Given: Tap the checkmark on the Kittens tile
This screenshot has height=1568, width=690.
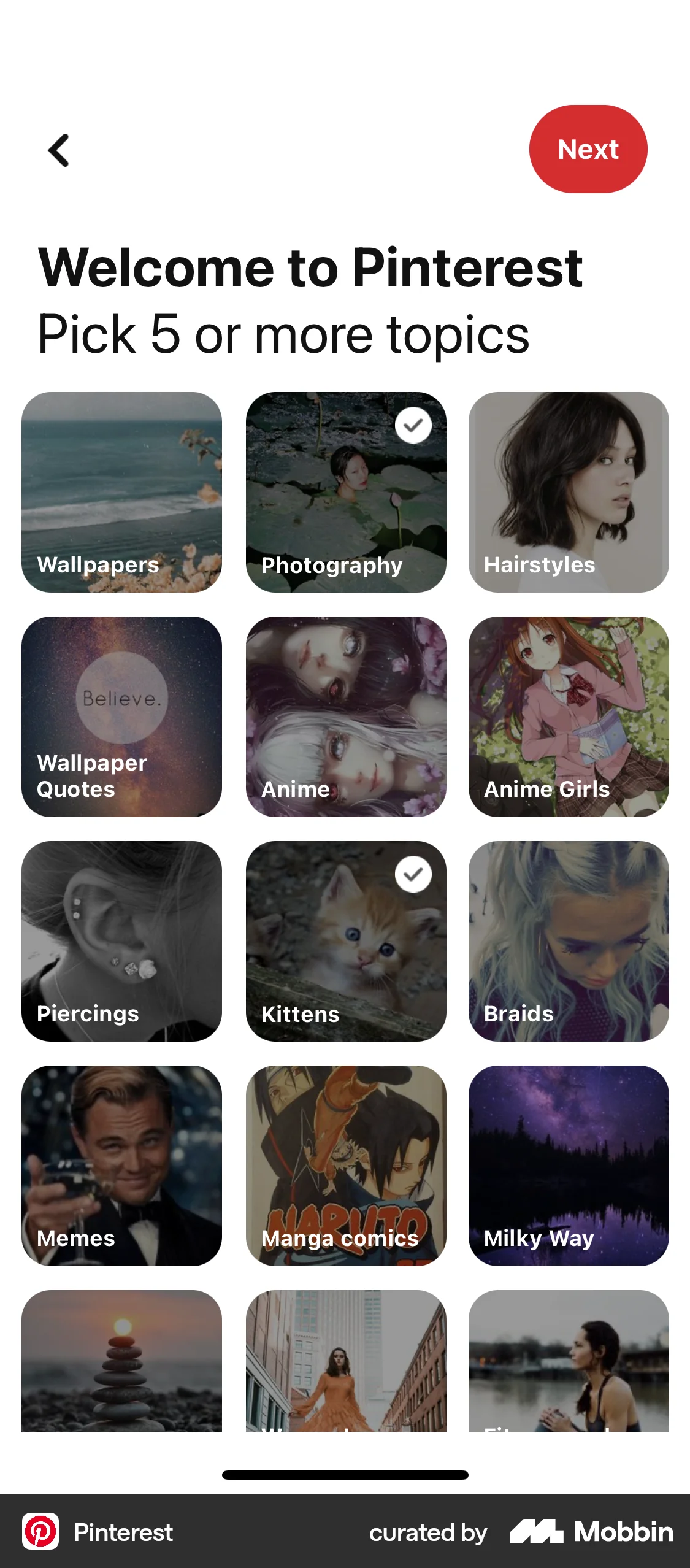Looking at the screenshot, I should [413, 875].
